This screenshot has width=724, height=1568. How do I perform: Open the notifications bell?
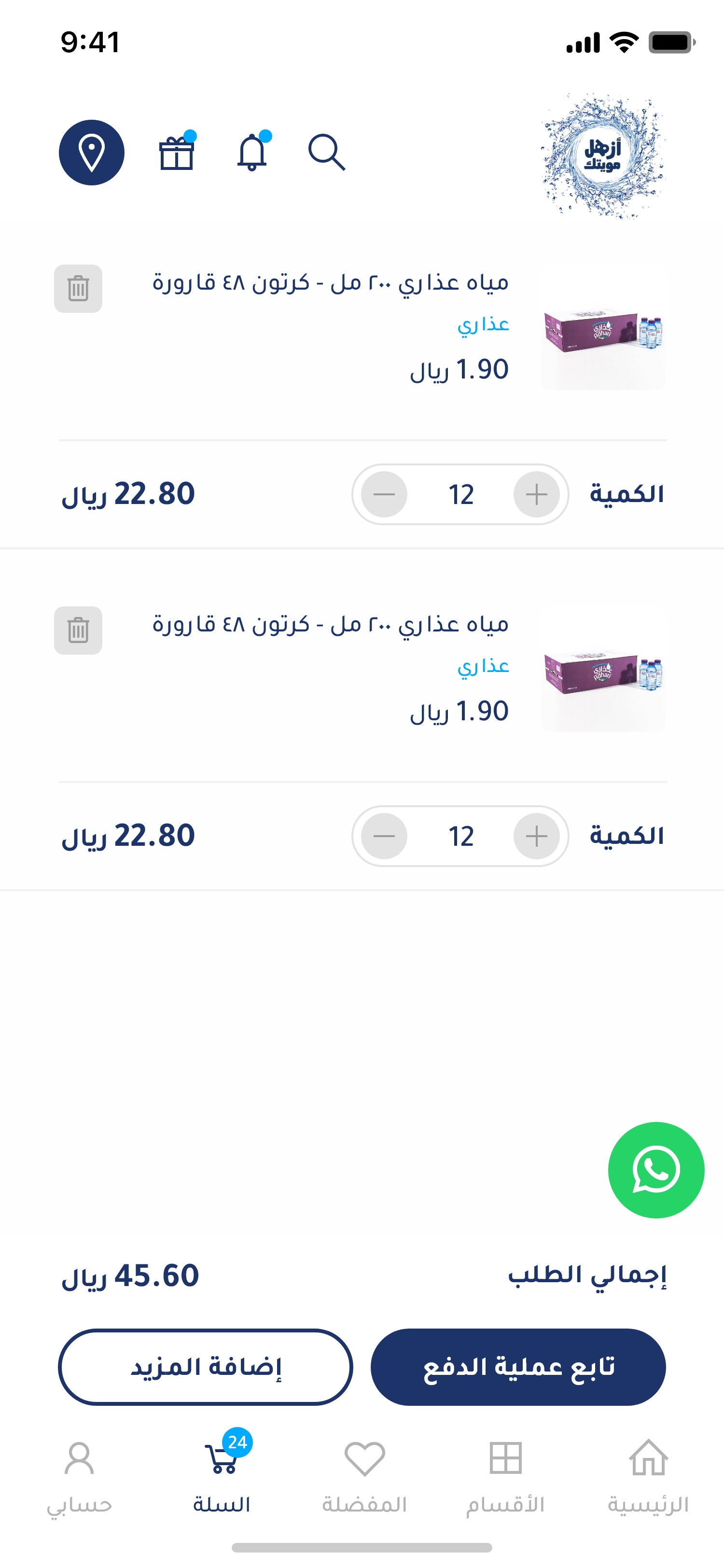[x=252, y=152]
